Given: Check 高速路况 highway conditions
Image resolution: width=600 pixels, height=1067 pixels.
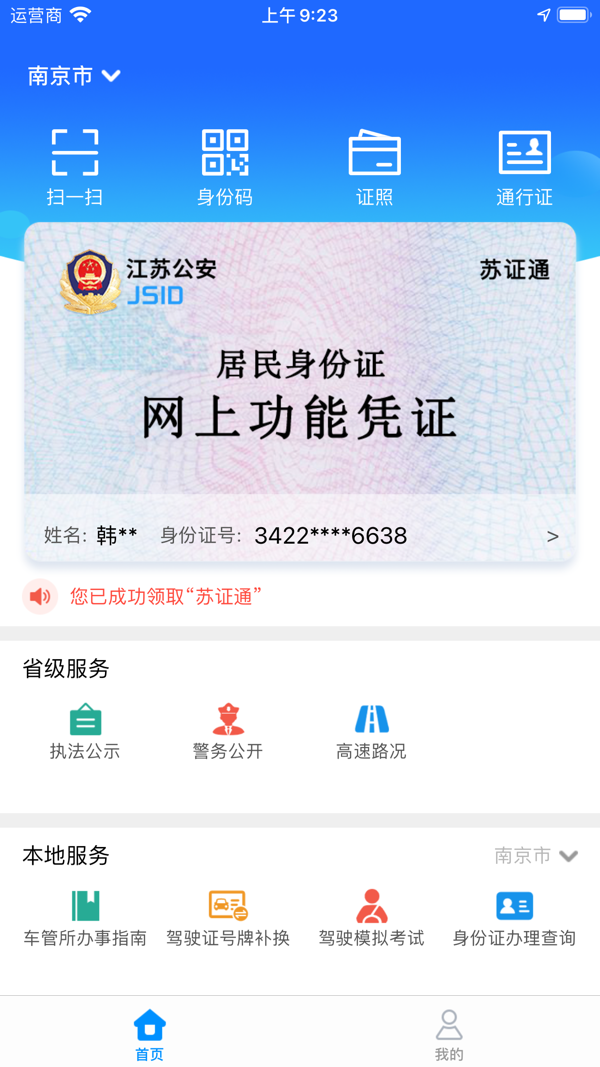Looking at the screenshot, I should (x=371, y=731).
